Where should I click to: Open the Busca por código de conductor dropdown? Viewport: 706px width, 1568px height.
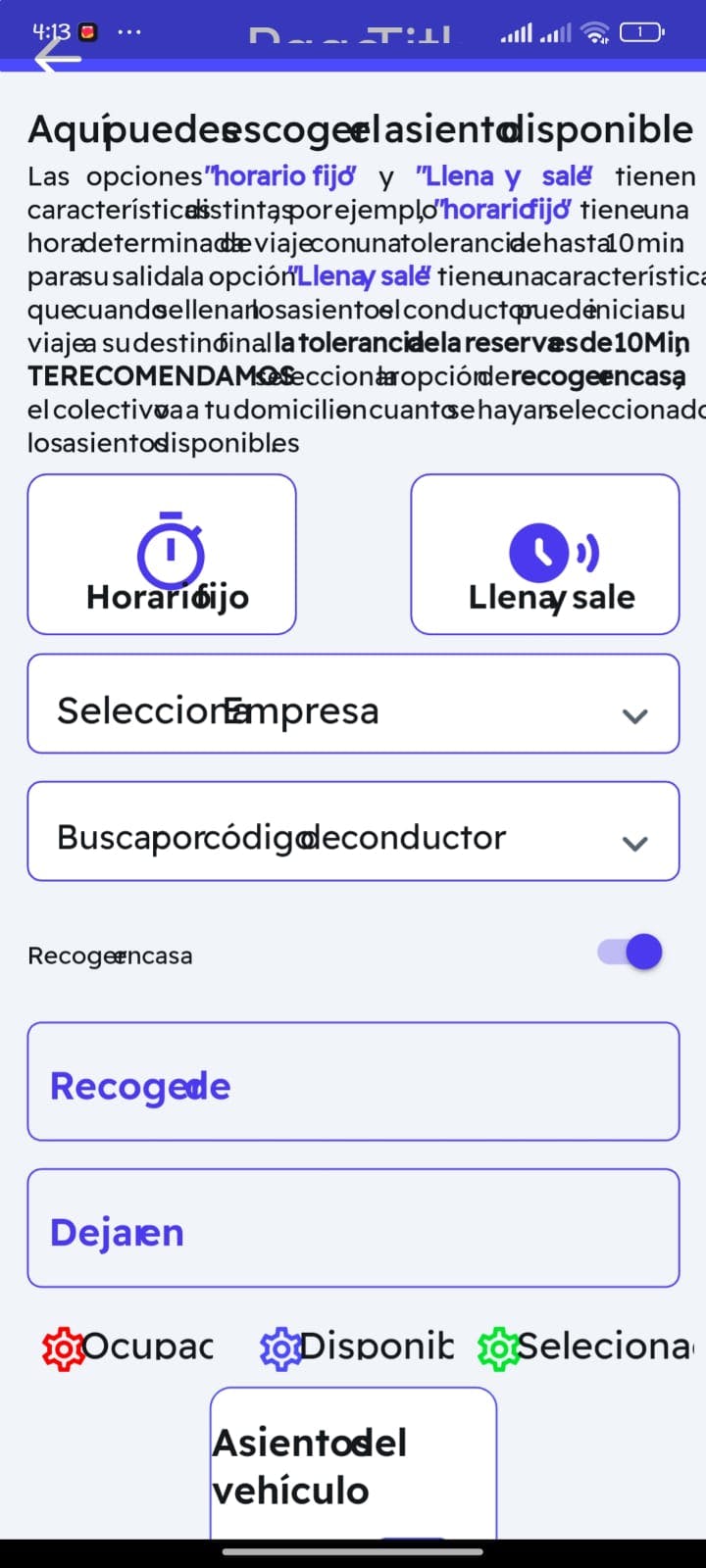(x=353, y=831)
